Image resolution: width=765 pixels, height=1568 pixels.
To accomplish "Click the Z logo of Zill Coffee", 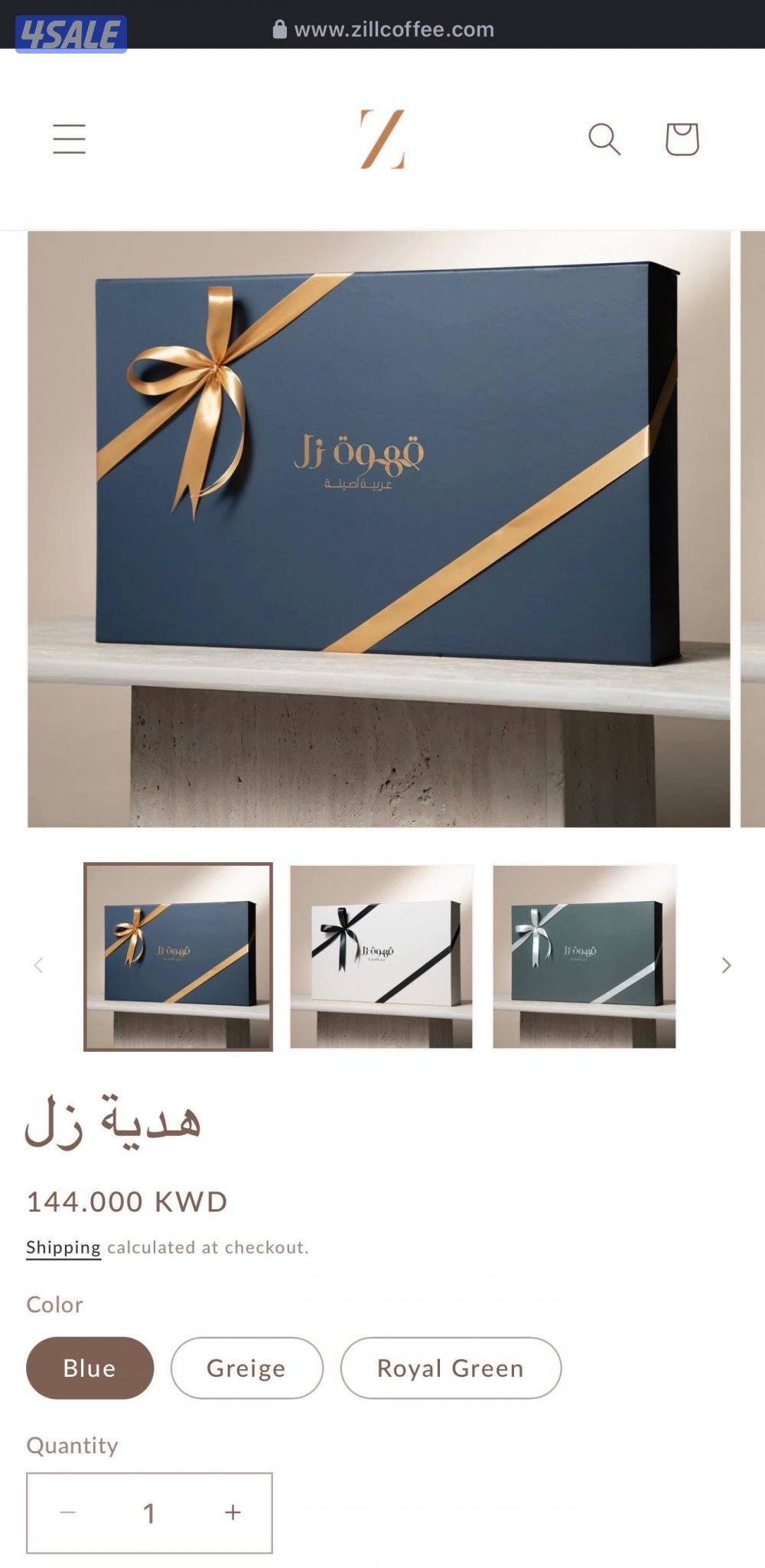I will pos(382,138).
